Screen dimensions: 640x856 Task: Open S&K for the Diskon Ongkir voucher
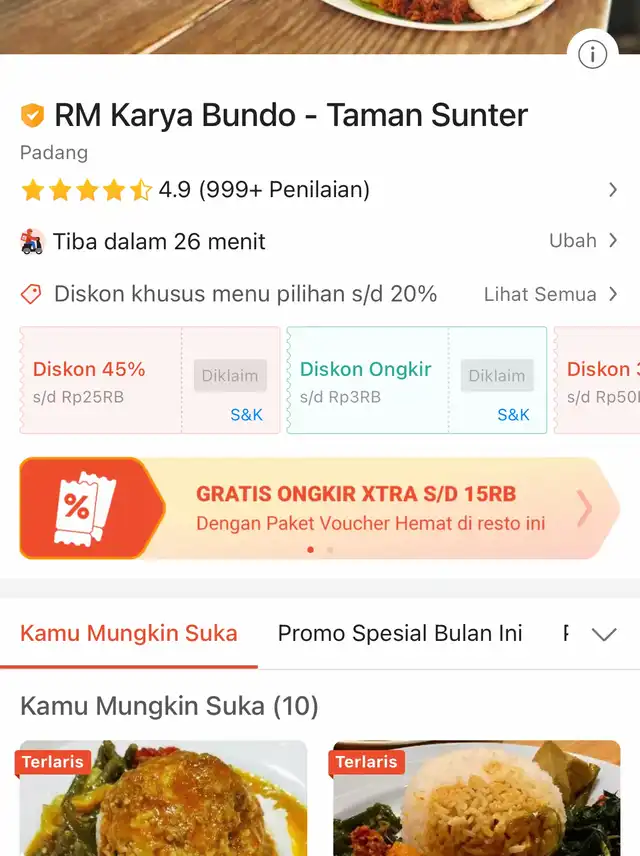[x=513, y=414]
